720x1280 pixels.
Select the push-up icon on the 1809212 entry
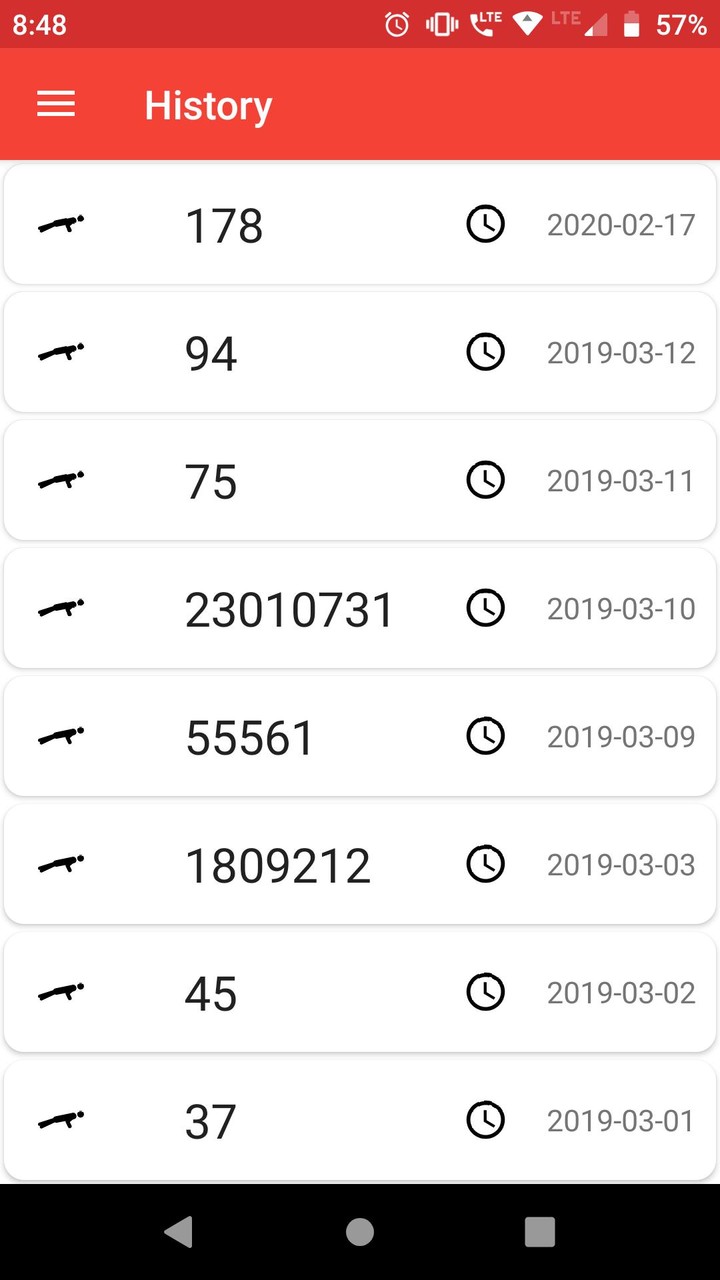click(x=62, y=864)
